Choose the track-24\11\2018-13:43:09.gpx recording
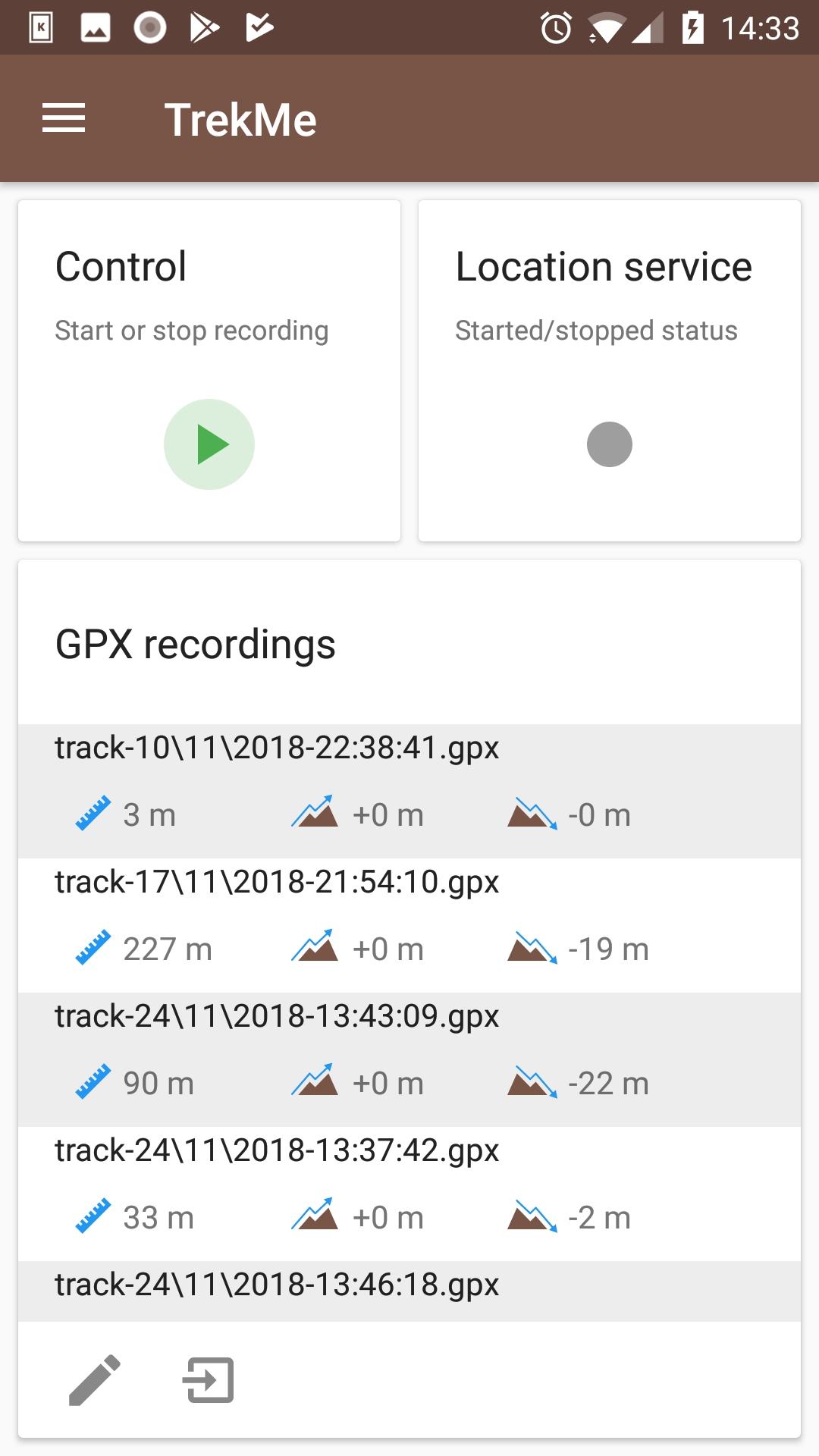The width and height of the screenshot is (819, 1456). [x=409, y=1059]
